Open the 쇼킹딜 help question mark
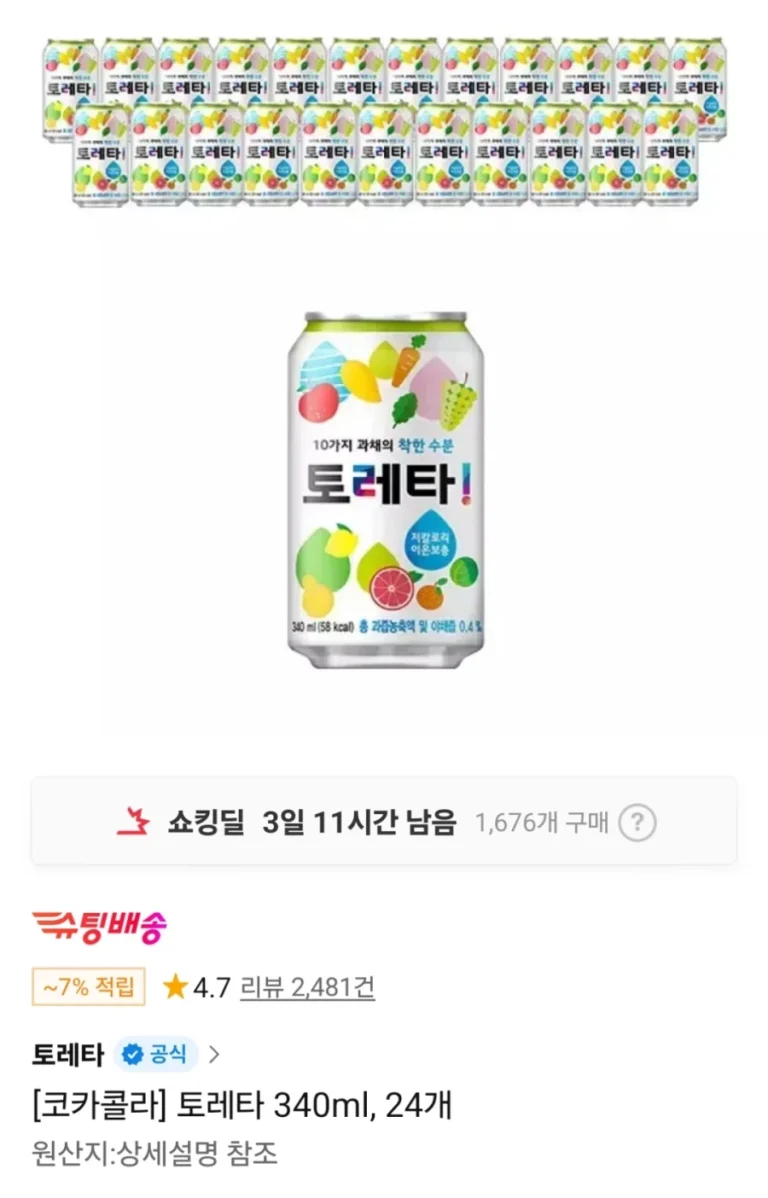 [638, 823]
